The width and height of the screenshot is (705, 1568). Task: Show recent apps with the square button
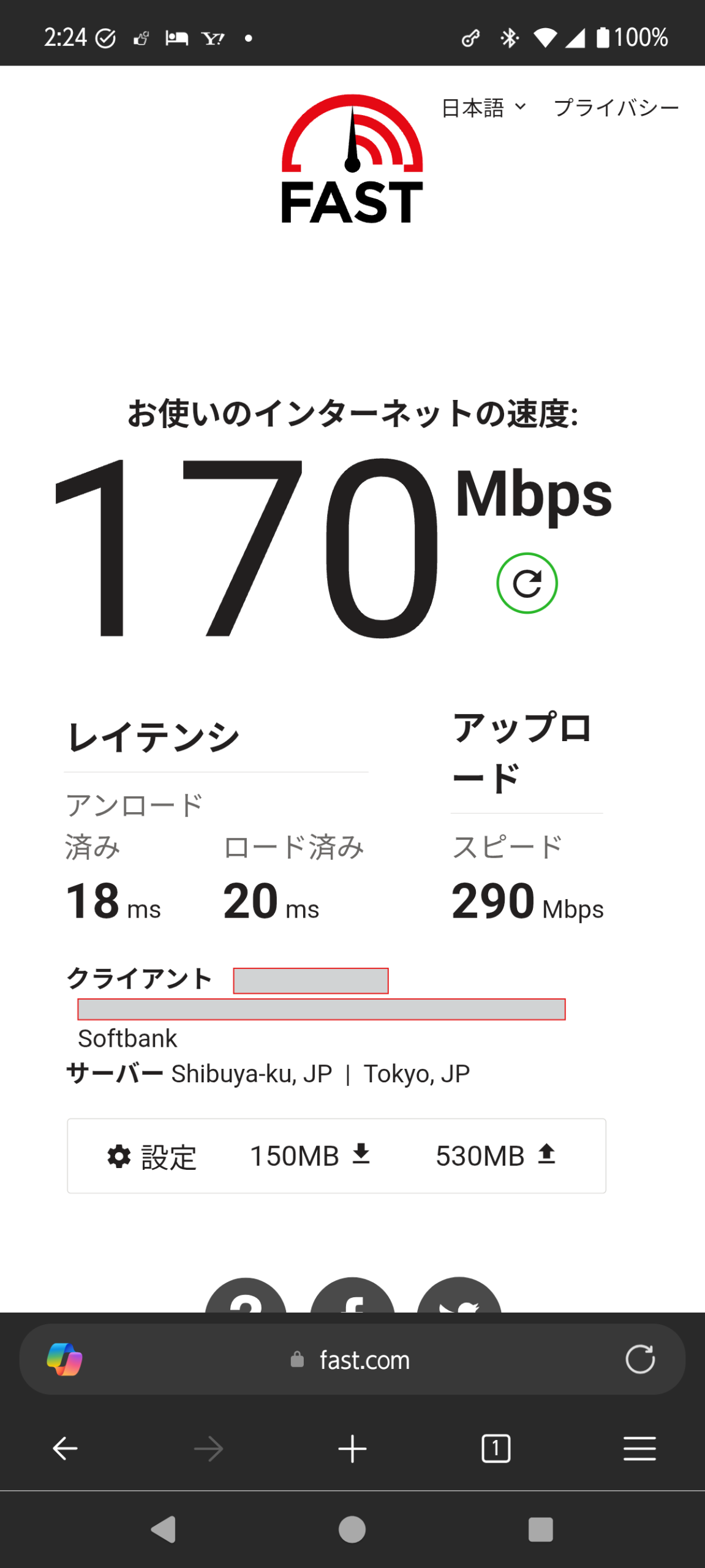[540, 1529]
